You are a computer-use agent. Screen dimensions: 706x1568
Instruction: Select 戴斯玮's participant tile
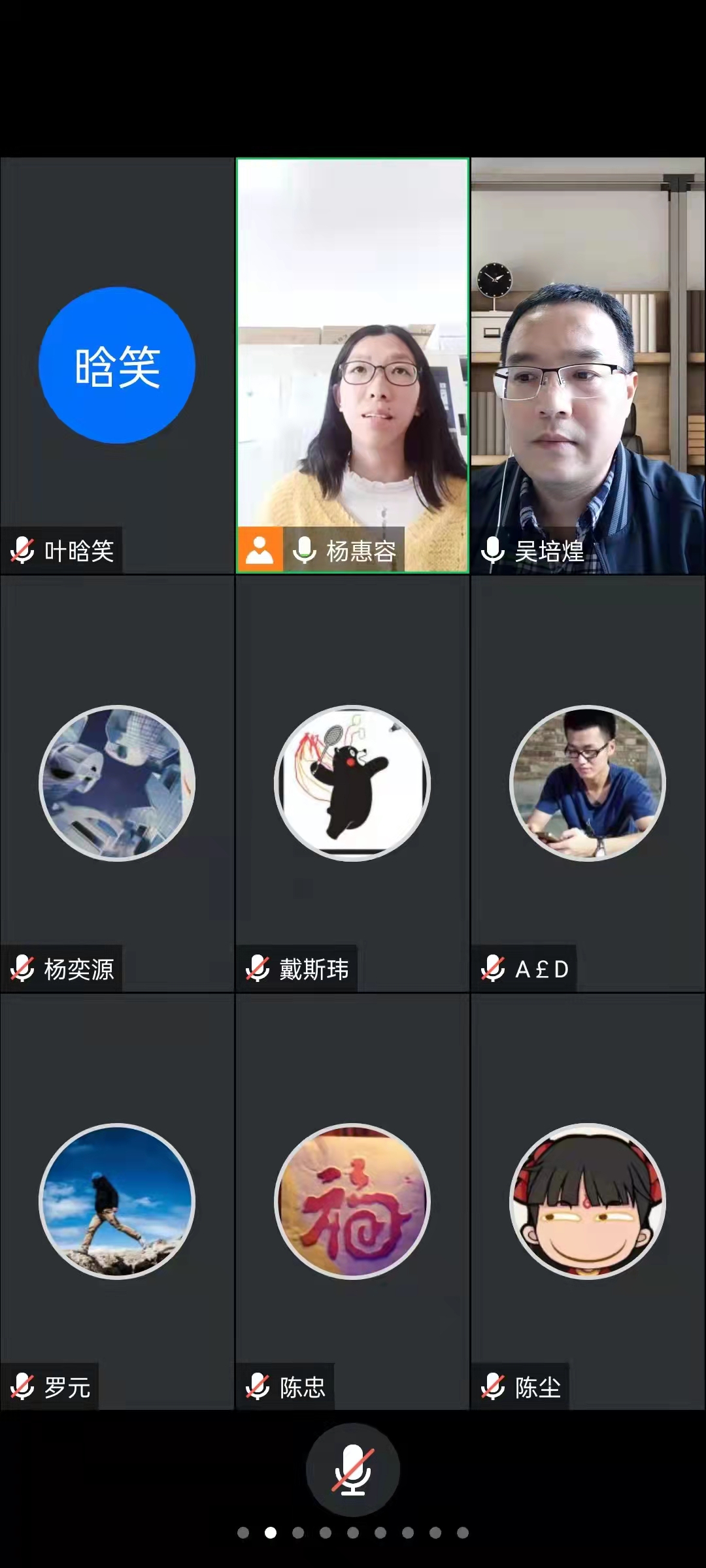[x=352, y=784]
